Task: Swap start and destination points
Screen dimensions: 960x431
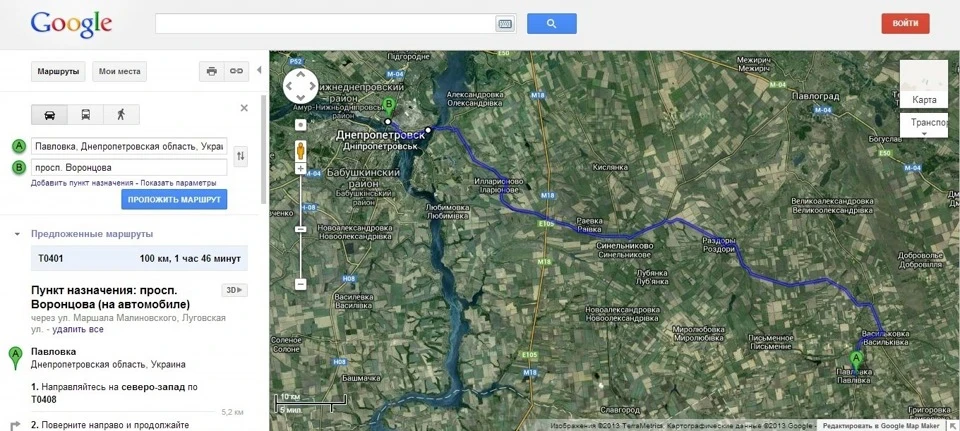Action: tap(241, 156)
